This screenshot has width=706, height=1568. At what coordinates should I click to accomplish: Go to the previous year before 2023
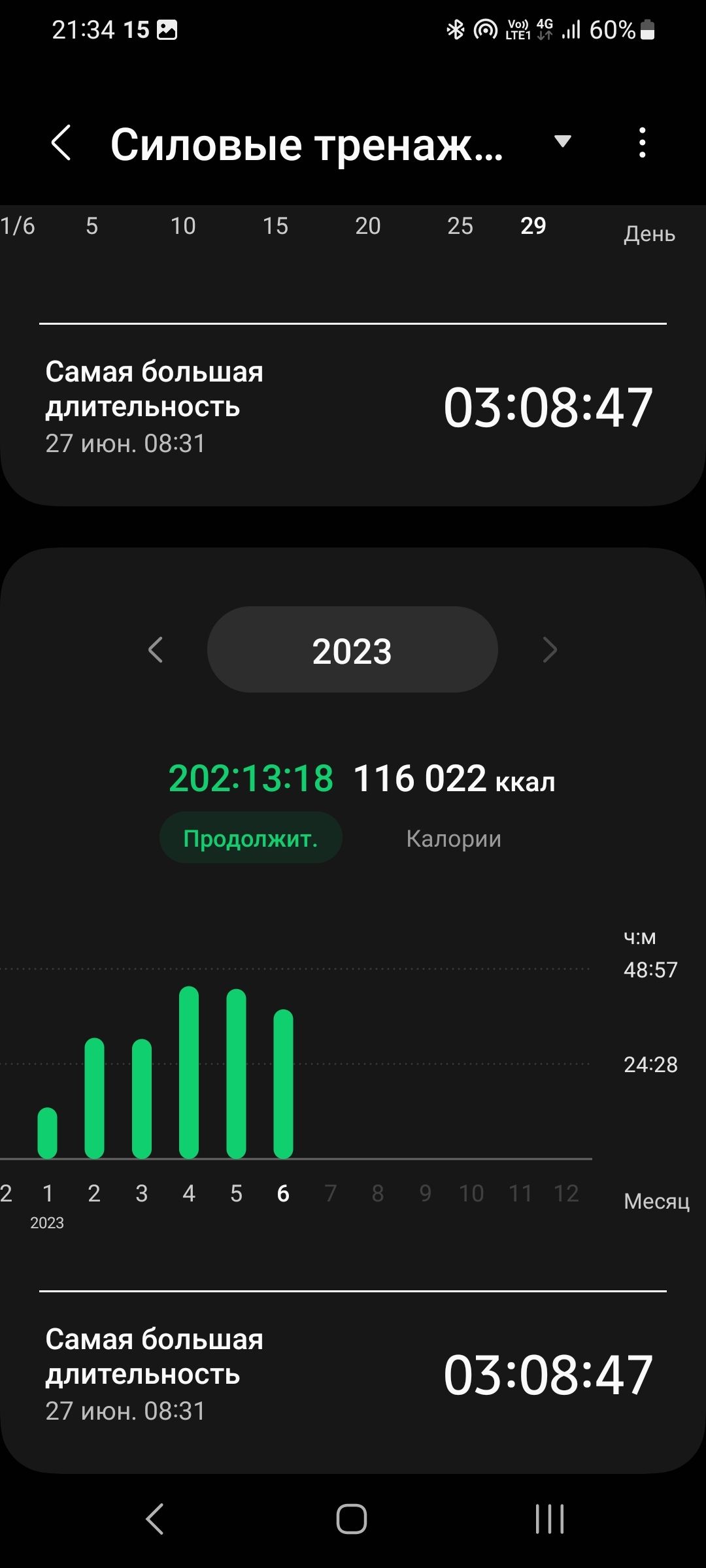click(x=156, y=650)
